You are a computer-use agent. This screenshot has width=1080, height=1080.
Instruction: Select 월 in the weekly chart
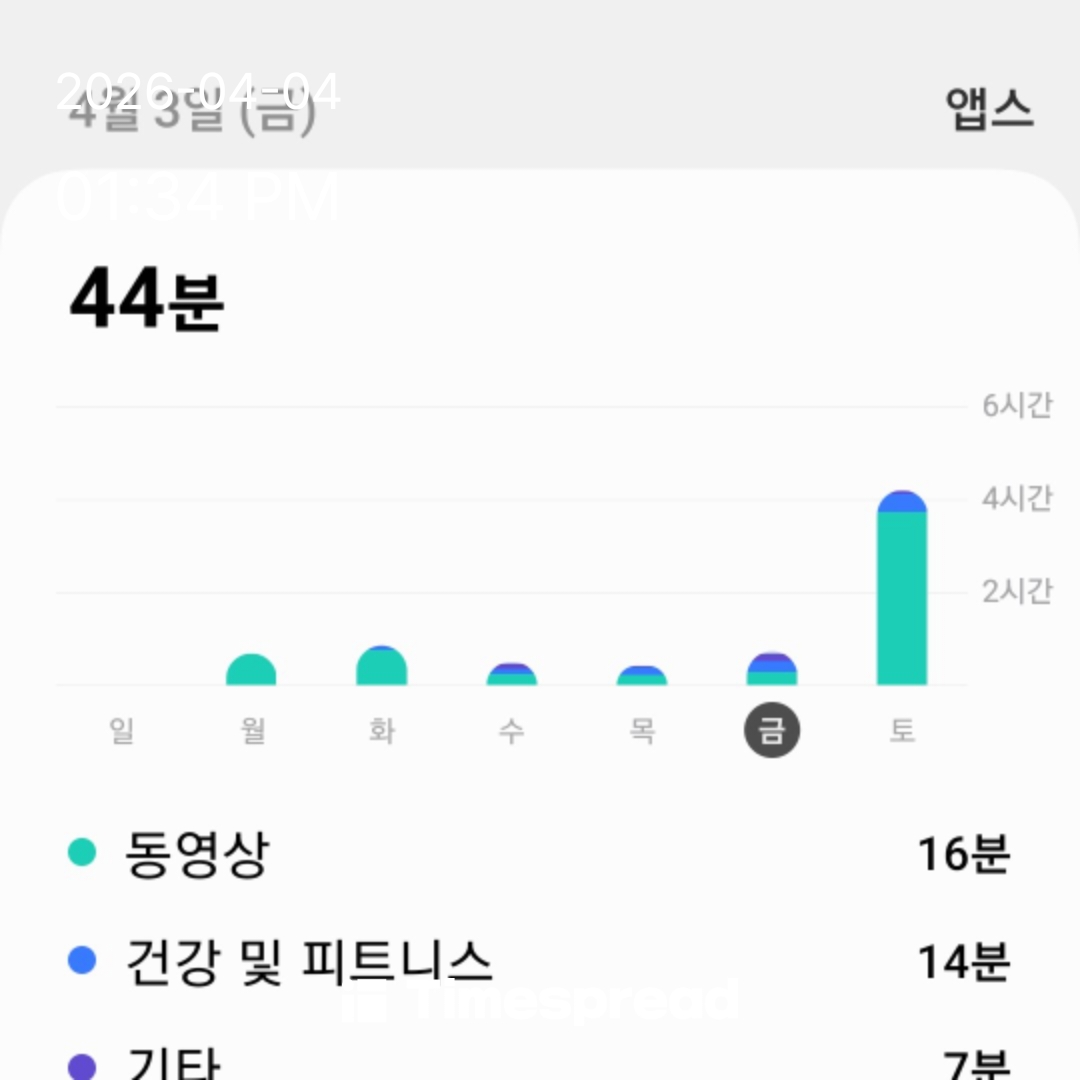click(252, 731)
